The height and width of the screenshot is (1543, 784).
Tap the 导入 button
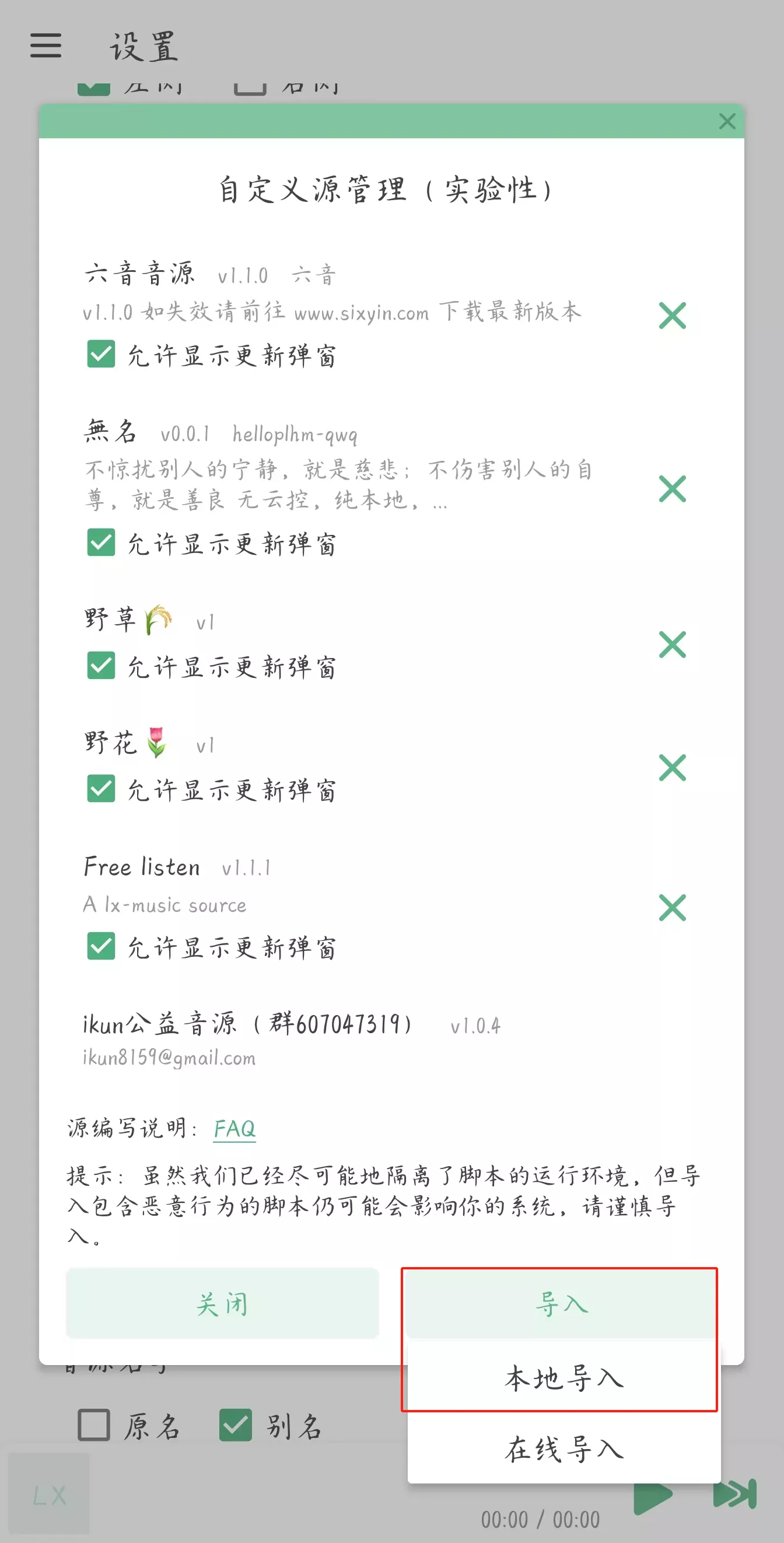point(561,1303)
